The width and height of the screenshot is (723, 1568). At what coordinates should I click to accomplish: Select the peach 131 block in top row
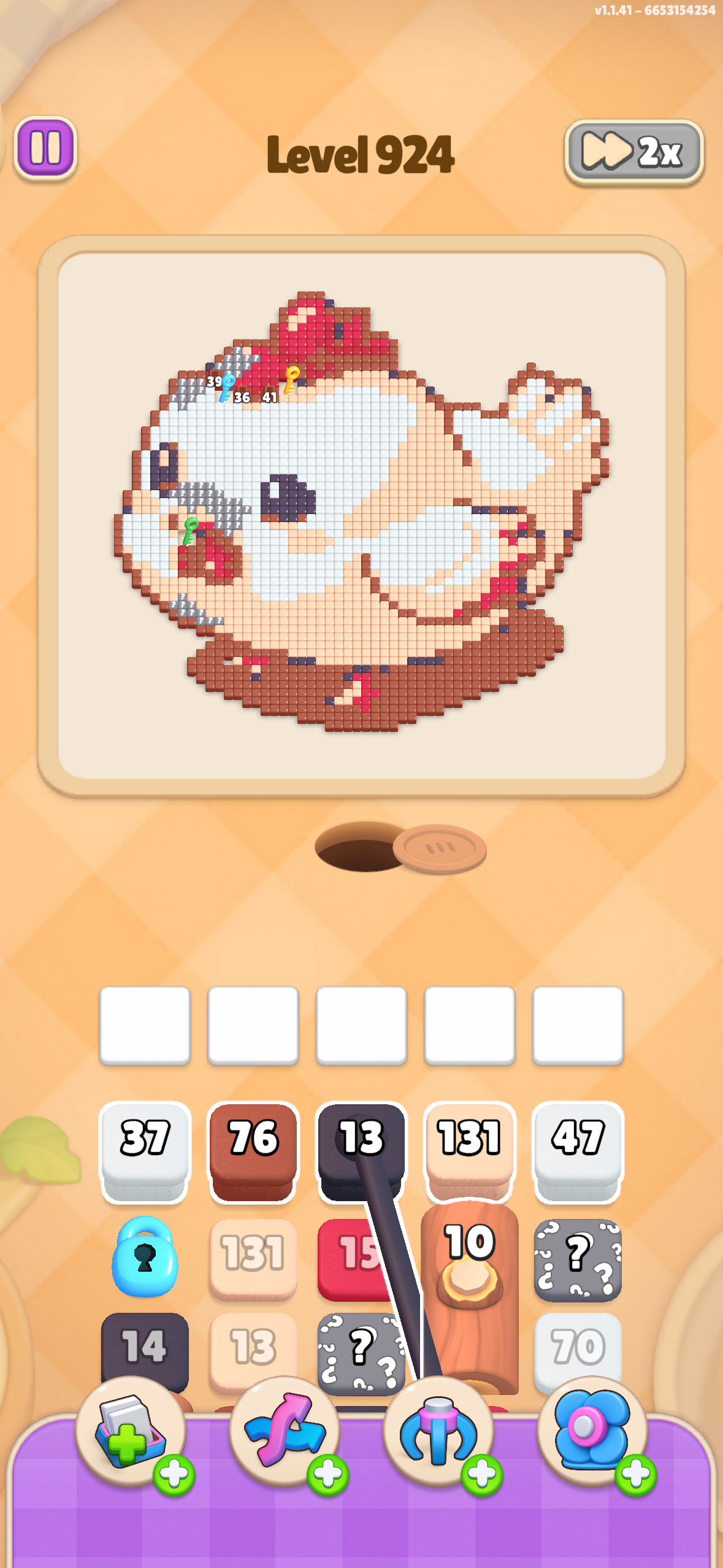tap(470, 1151)
